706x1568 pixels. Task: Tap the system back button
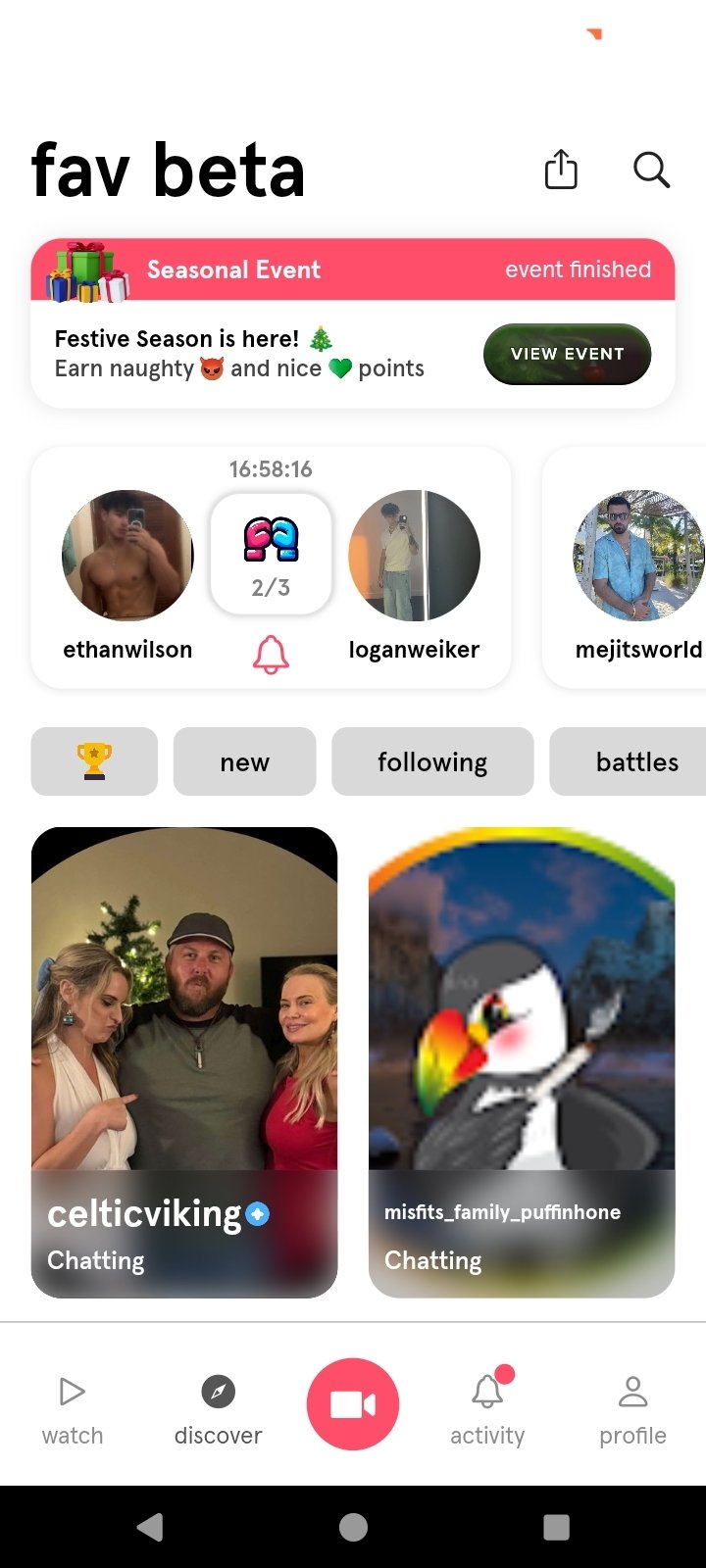tap(150, 1527)
